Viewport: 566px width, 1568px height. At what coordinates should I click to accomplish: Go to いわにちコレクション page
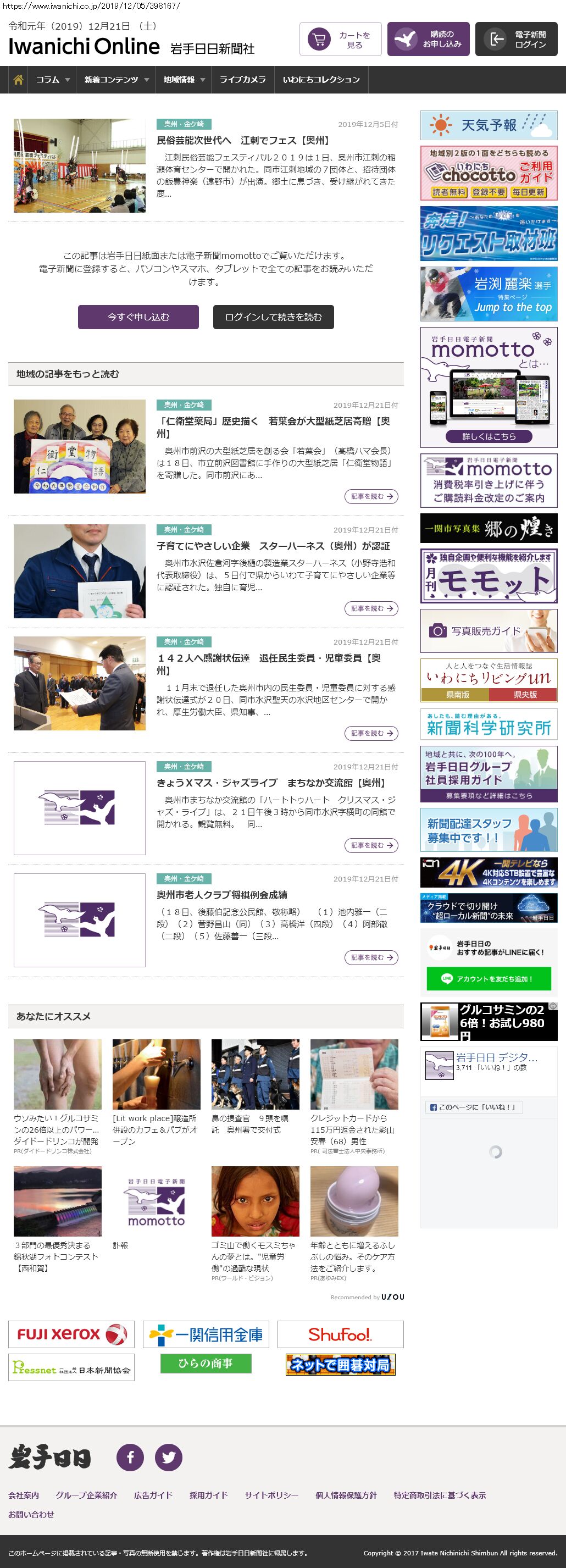[321, 80]
